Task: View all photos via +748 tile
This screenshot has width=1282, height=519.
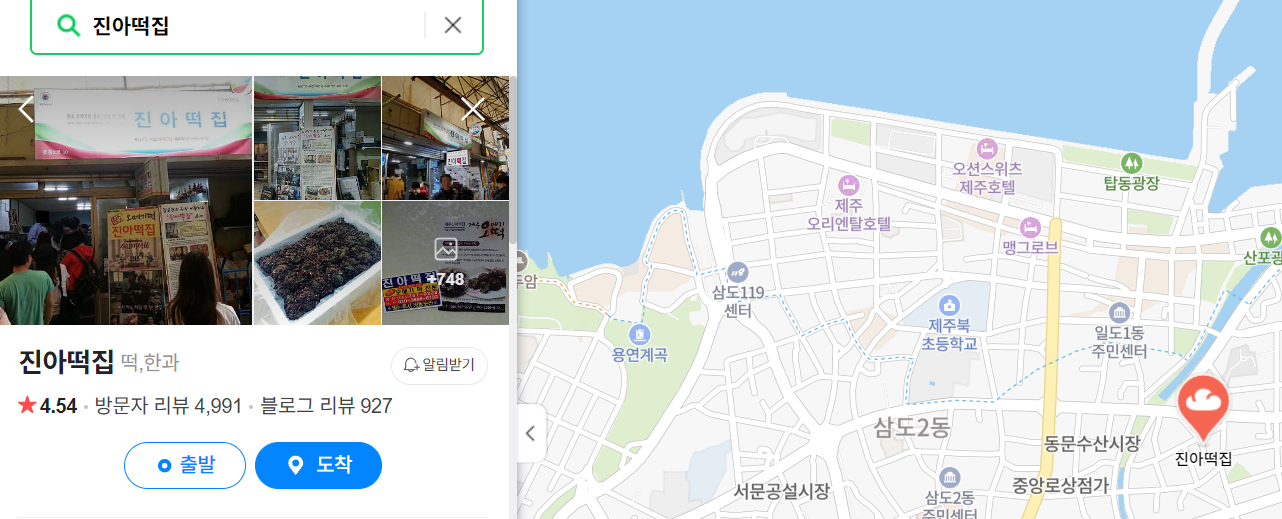Action: coord(445,263)
